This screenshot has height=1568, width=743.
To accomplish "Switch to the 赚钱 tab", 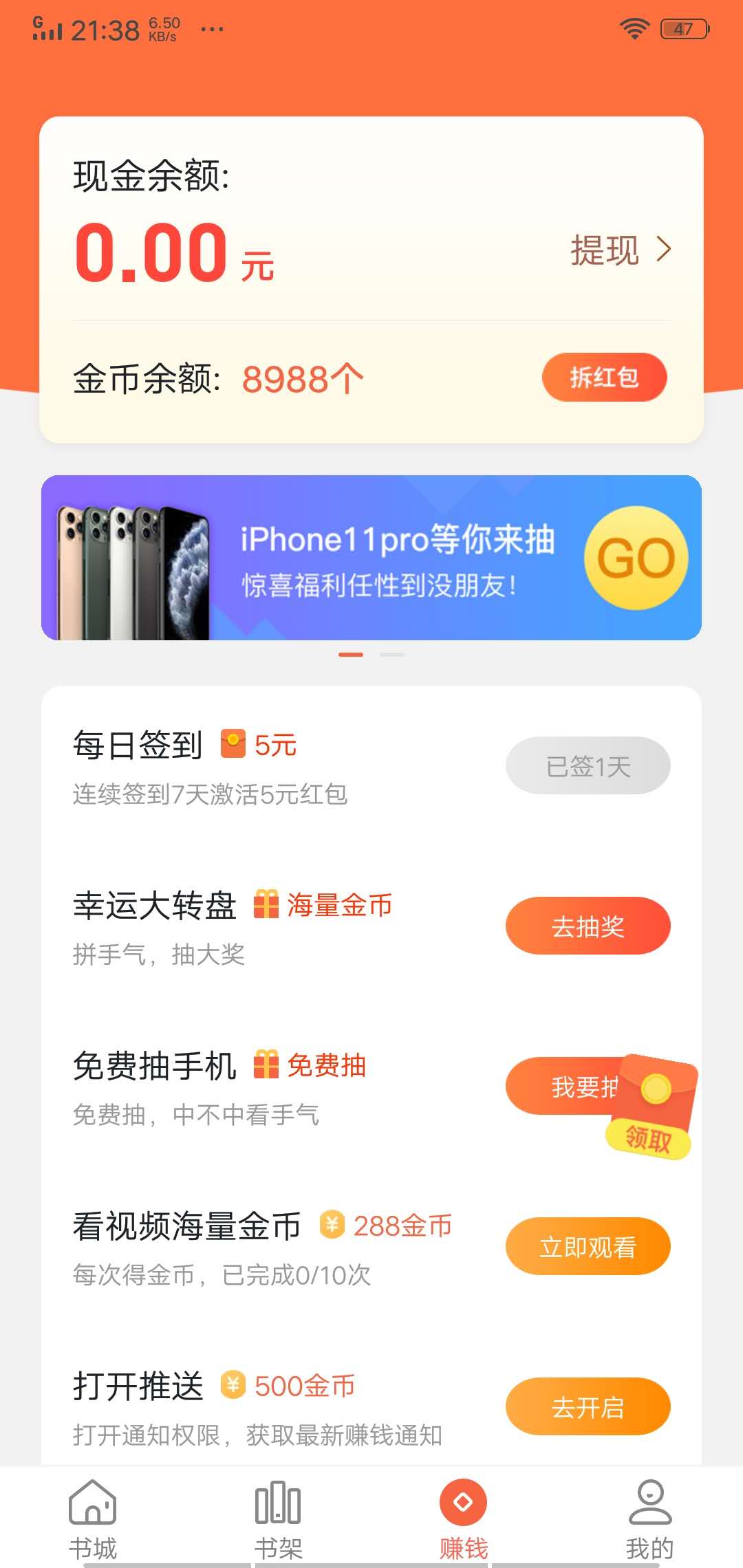I will click(462, 1520).
